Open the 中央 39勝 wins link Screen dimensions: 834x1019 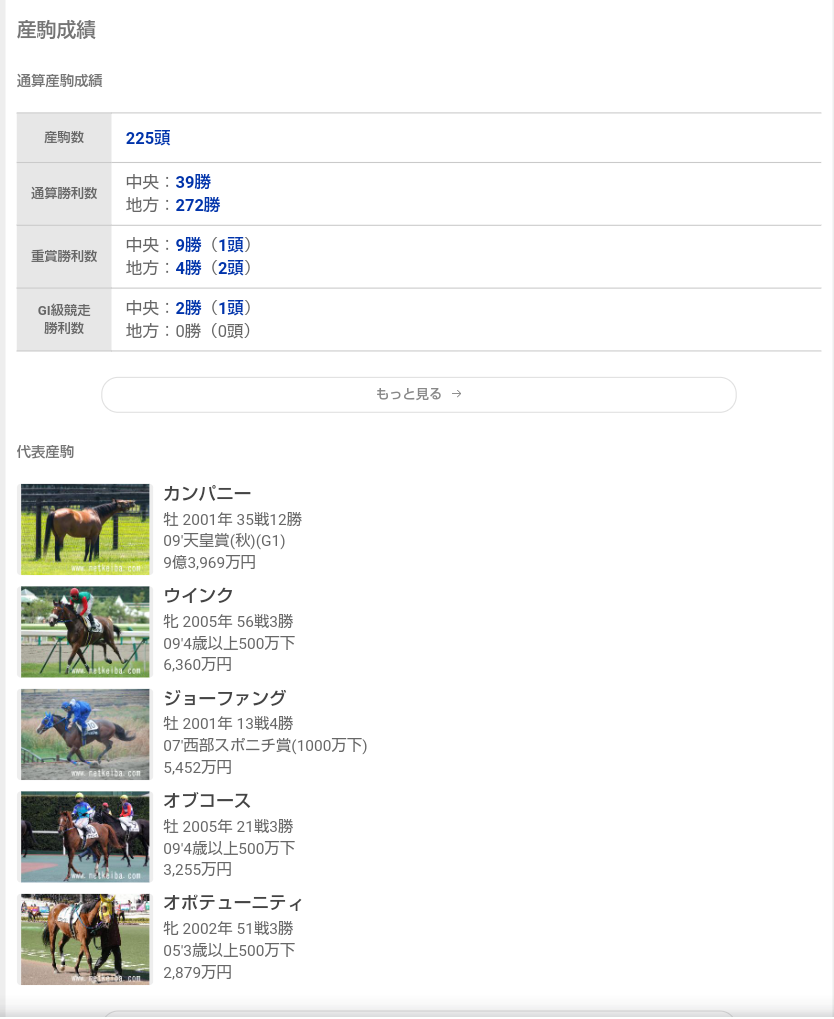click(193, 182)
